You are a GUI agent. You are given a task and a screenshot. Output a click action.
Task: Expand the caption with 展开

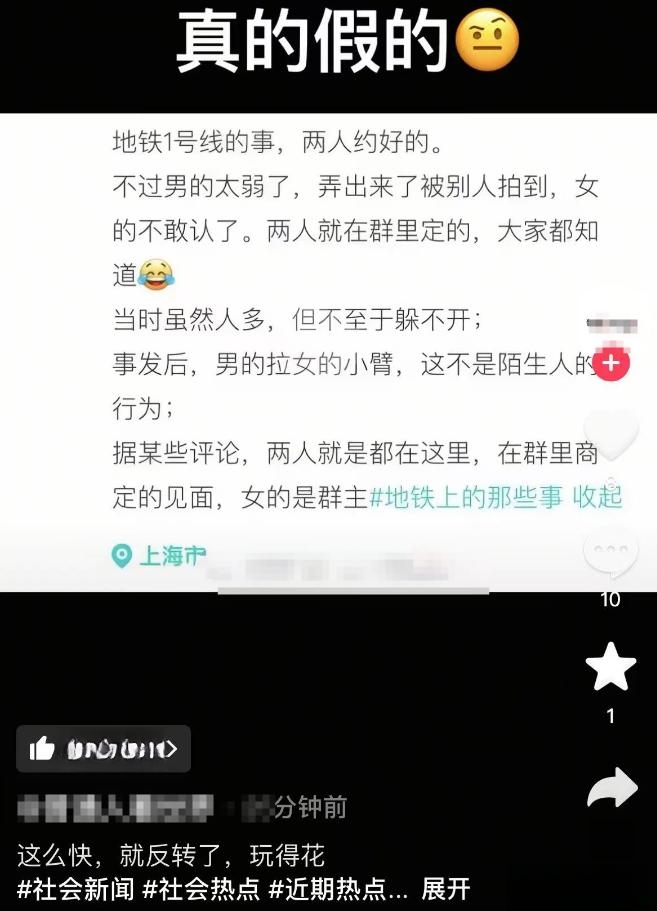click(x=445, y=888)
